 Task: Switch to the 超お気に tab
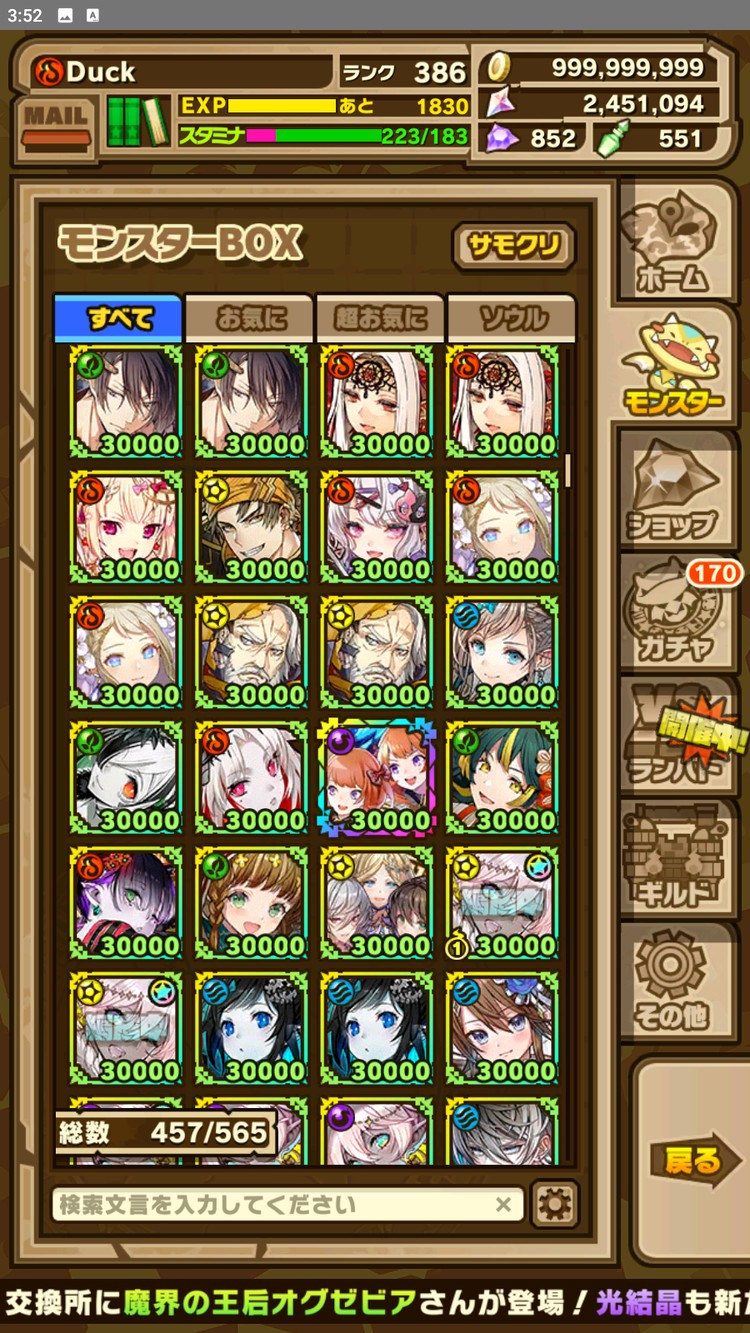(x=380, y=318)
